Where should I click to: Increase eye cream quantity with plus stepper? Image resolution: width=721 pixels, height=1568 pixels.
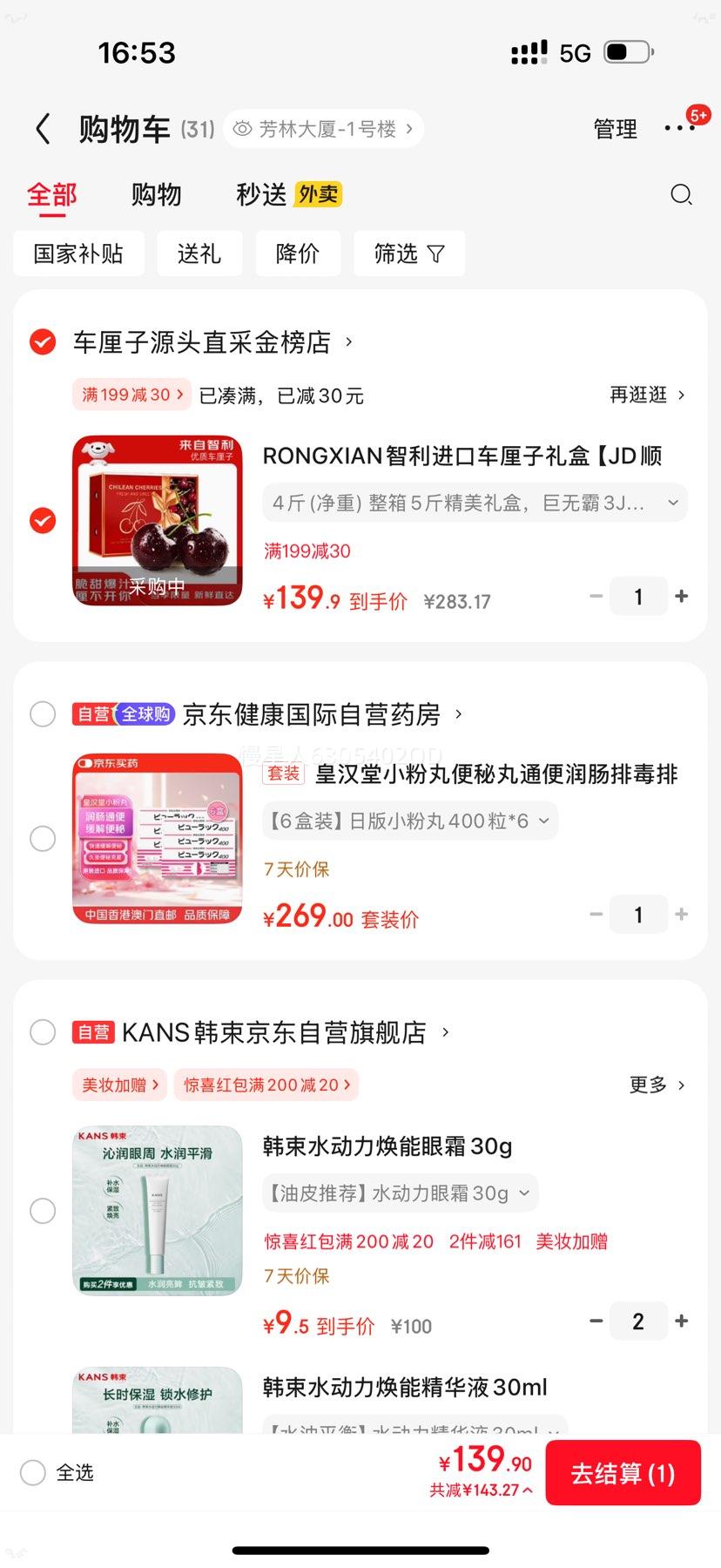coord(682,1321)
